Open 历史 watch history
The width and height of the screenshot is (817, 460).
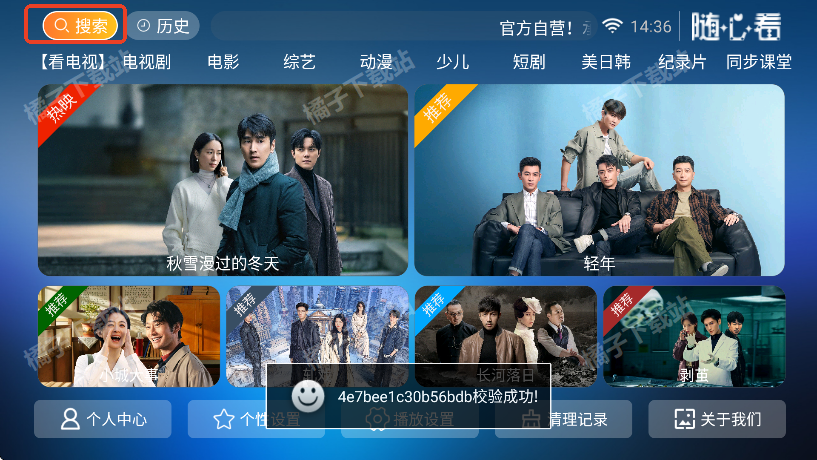click(x=163, y=26)
